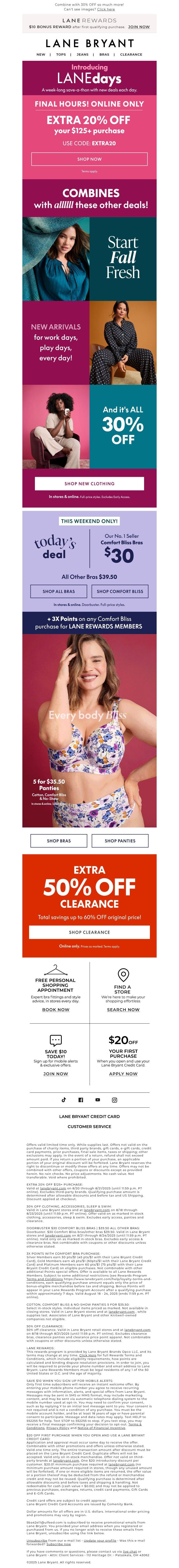
Task: Tap the Join Now rewards link
Action: coord(139,27)
